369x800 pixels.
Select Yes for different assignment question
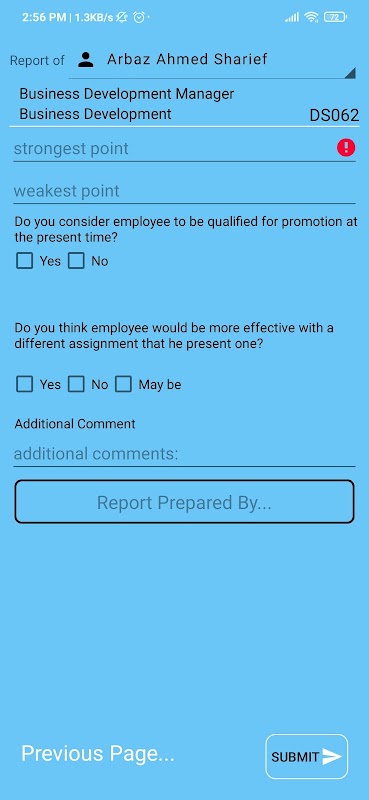[x=24, y=384]
